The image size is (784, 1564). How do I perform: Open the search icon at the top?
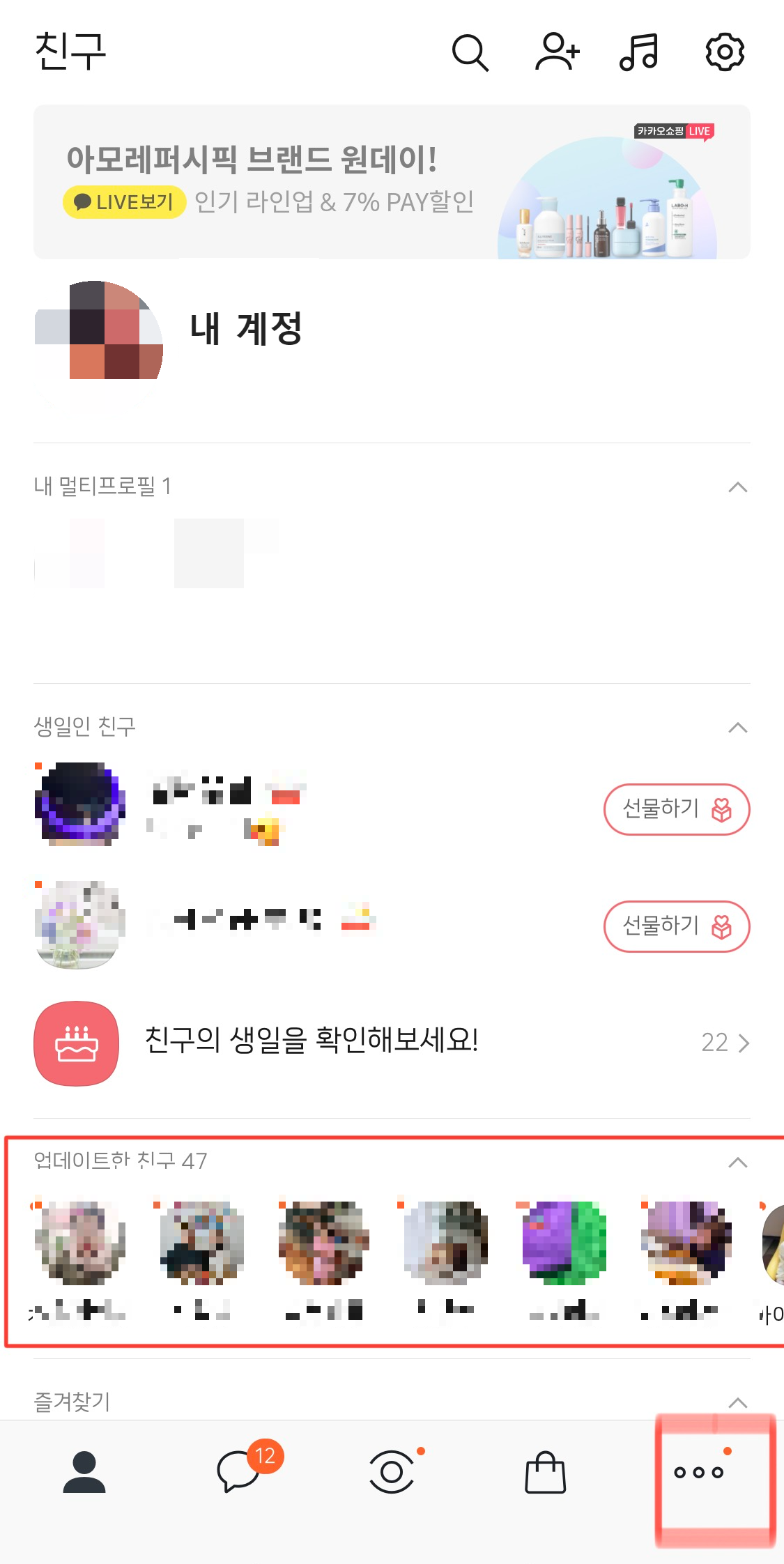click(x=468, y=52)
